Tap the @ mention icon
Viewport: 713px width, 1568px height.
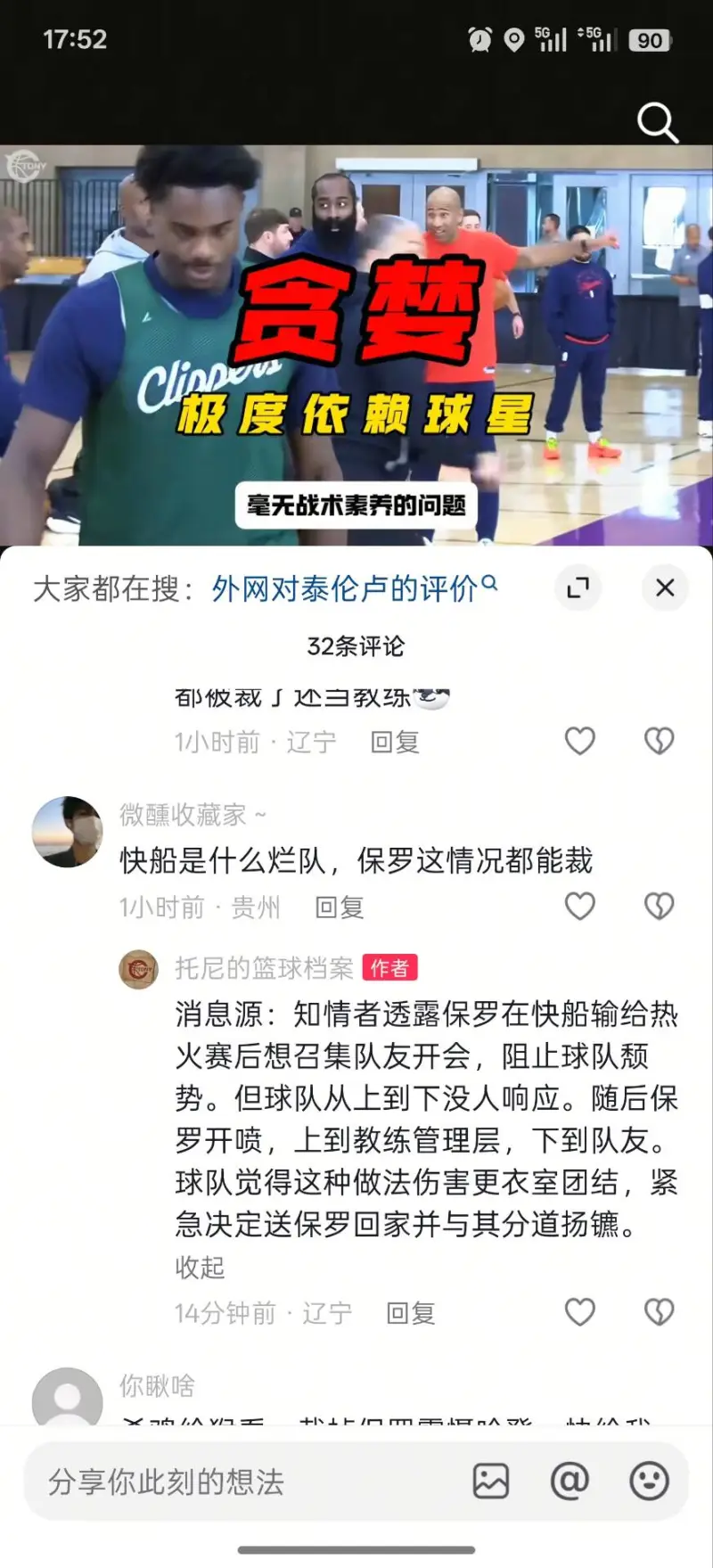click(x=568, y=1481)
